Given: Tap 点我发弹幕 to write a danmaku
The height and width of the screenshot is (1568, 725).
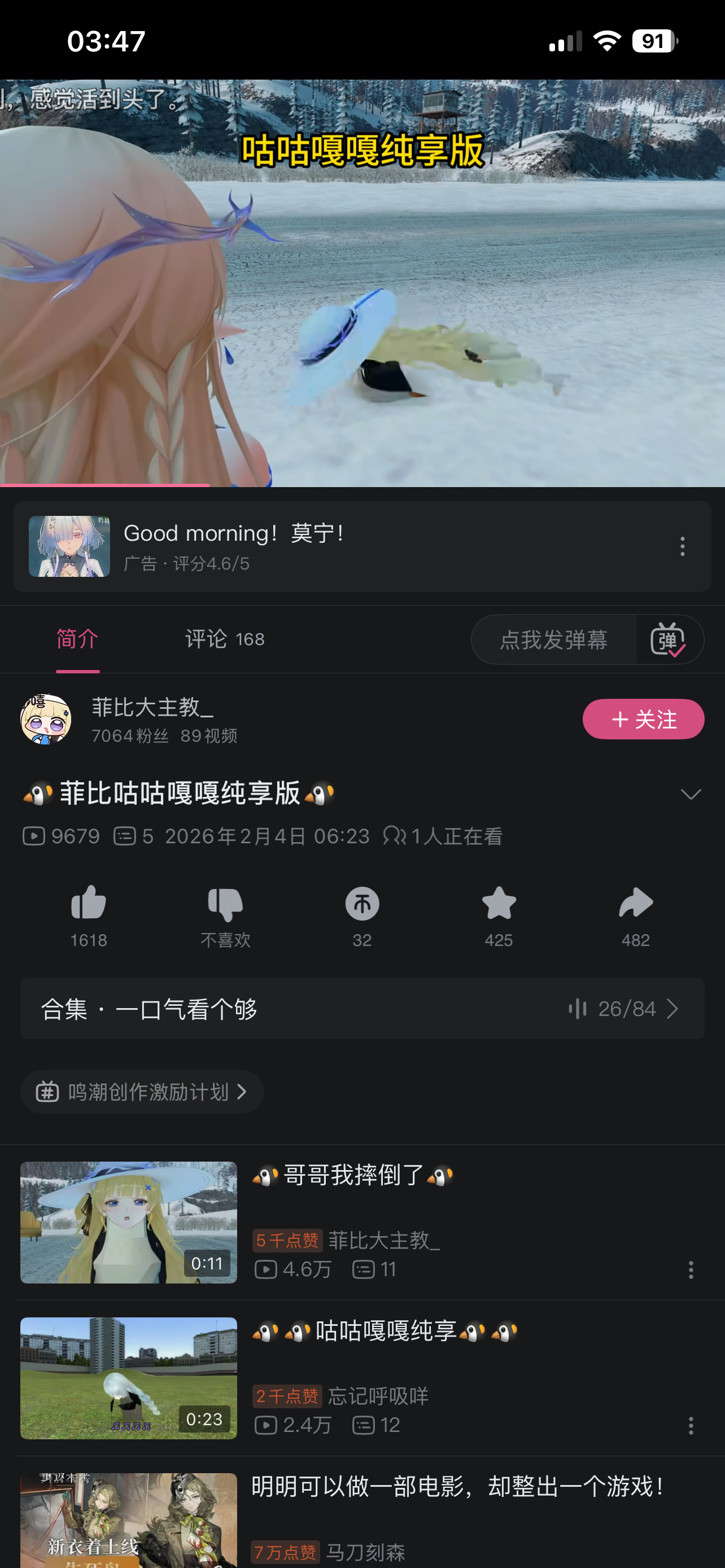Looking at the screenshot, I should pyautogui.click(x=553, y=639).
